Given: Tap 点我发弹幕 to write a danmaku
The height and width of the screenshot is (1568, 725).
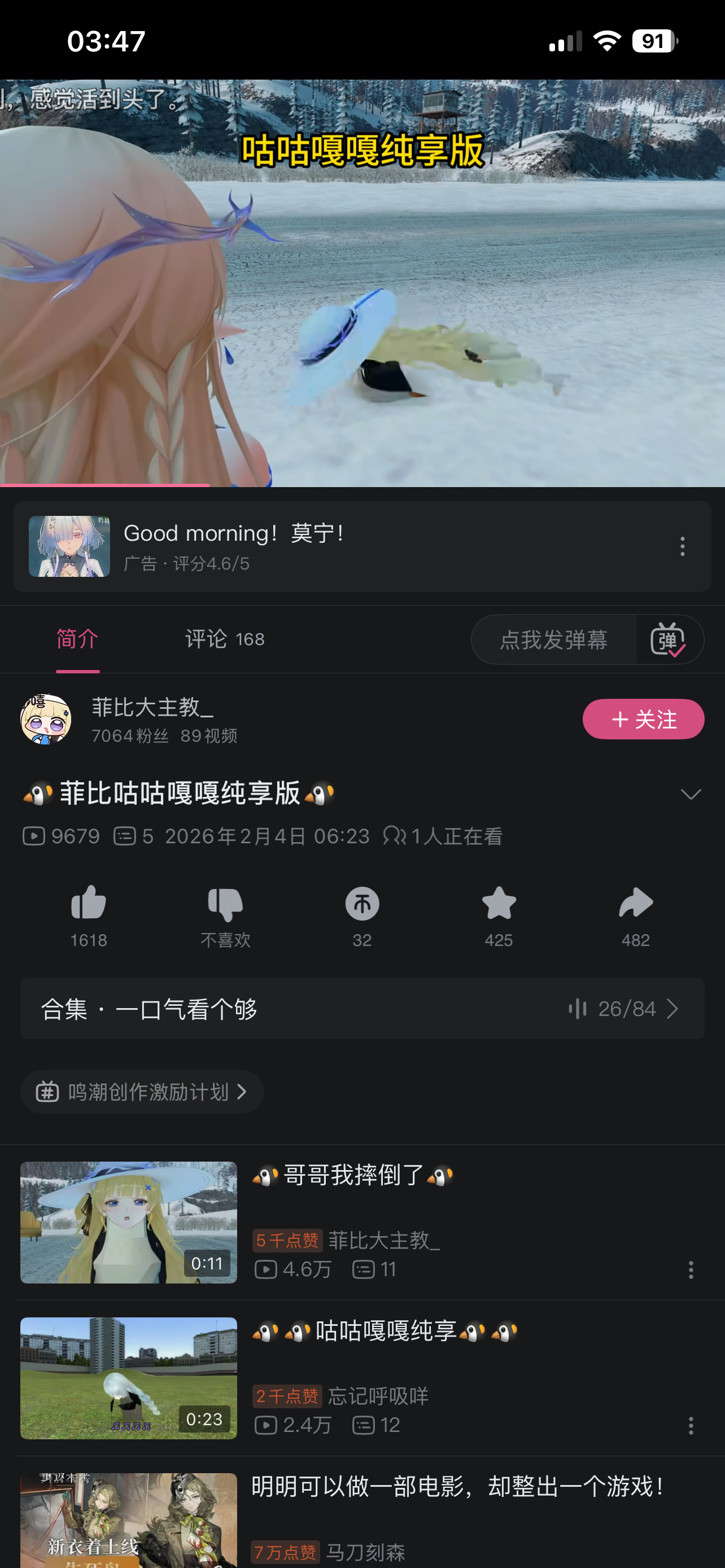Looking at the screenshot, I should pyautogui.click(x=553, y=639).
